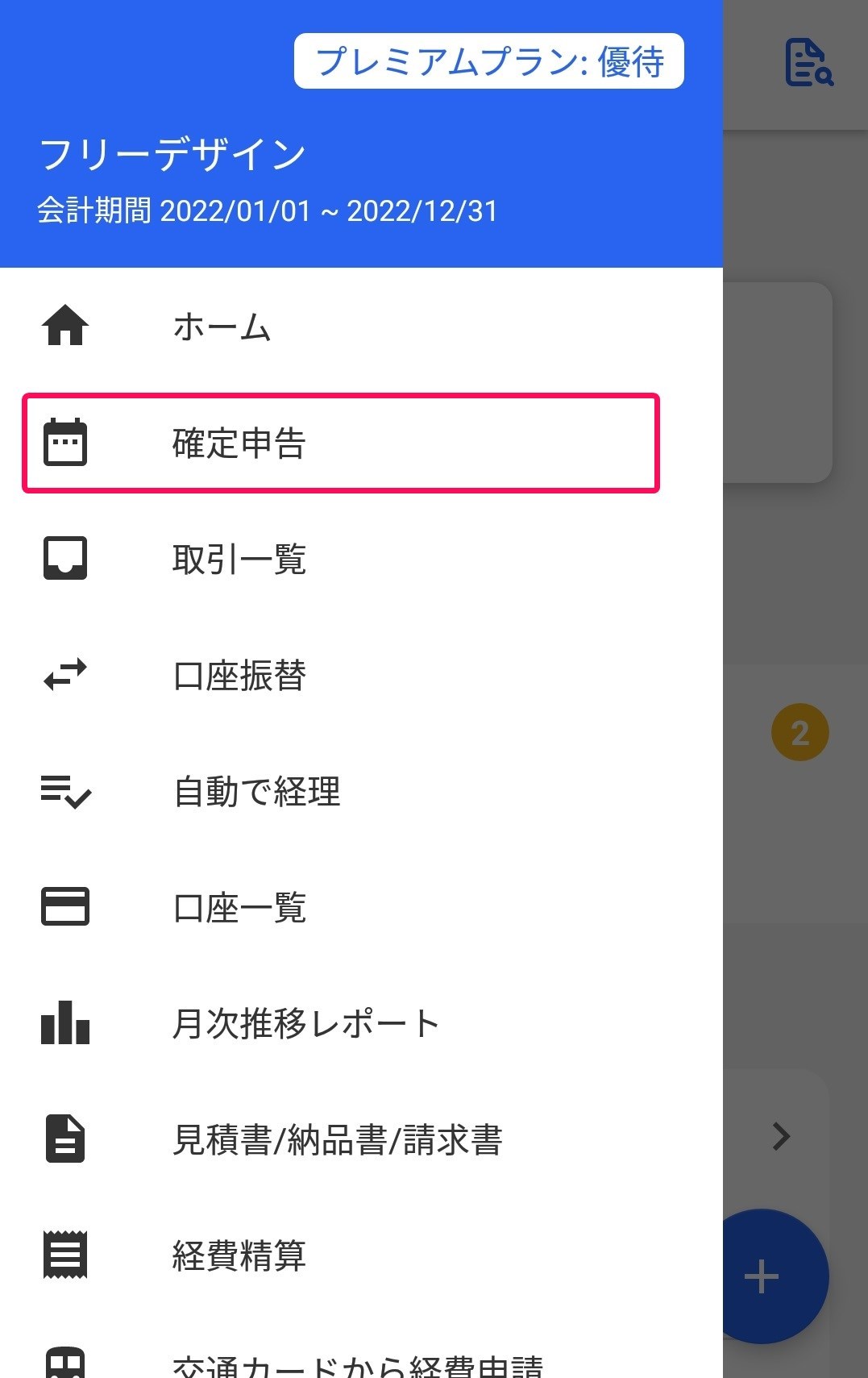Click the transfer arrows icon for 口座振替
The width and height of the screenshot is (868, 1378).
click(x=64, y=676)
